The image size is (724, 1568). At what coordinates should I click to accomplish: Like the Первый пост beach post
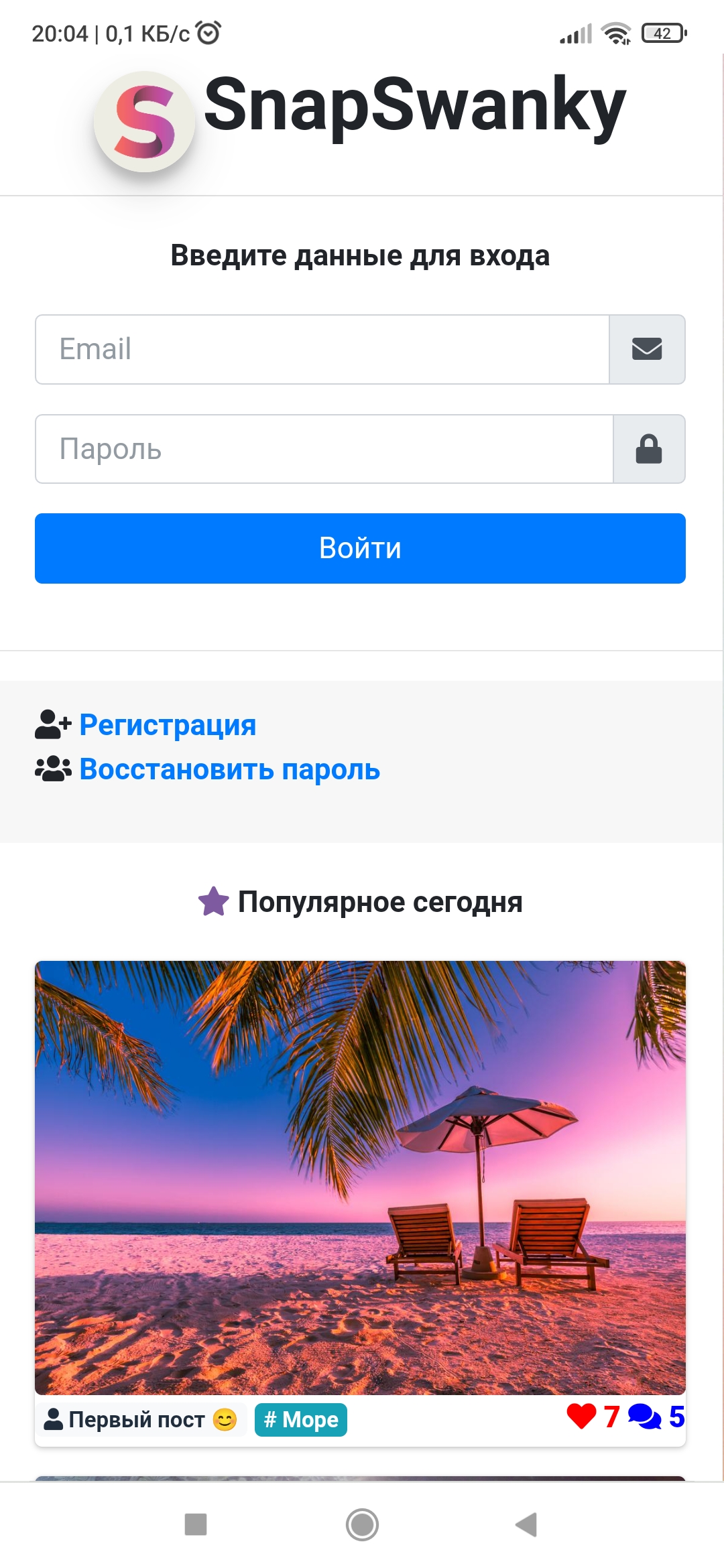tap(581, 1416)
